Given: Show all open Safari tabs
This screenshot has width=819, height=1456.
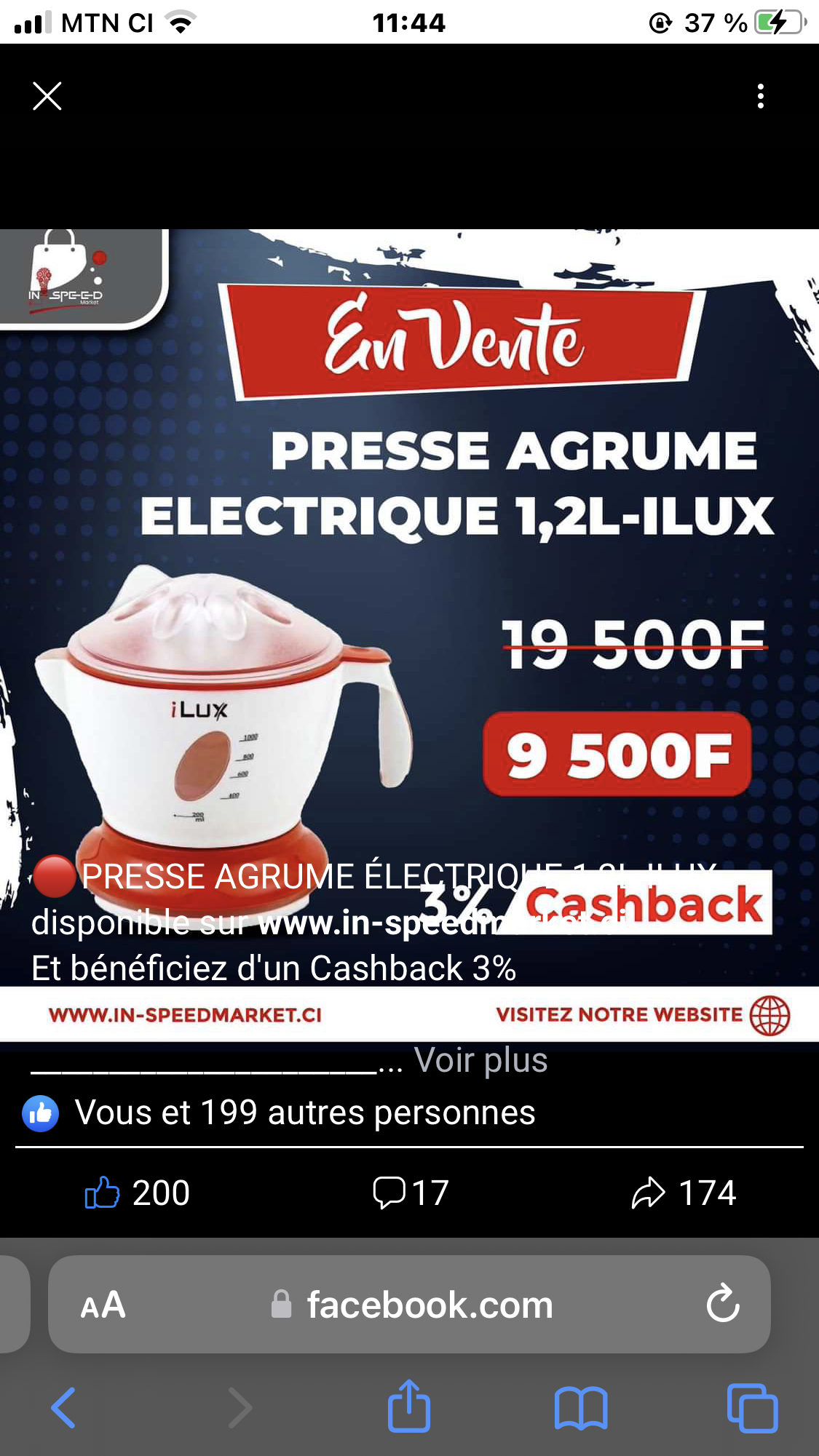Looking at the screenshot, I should pos(752,1407).
